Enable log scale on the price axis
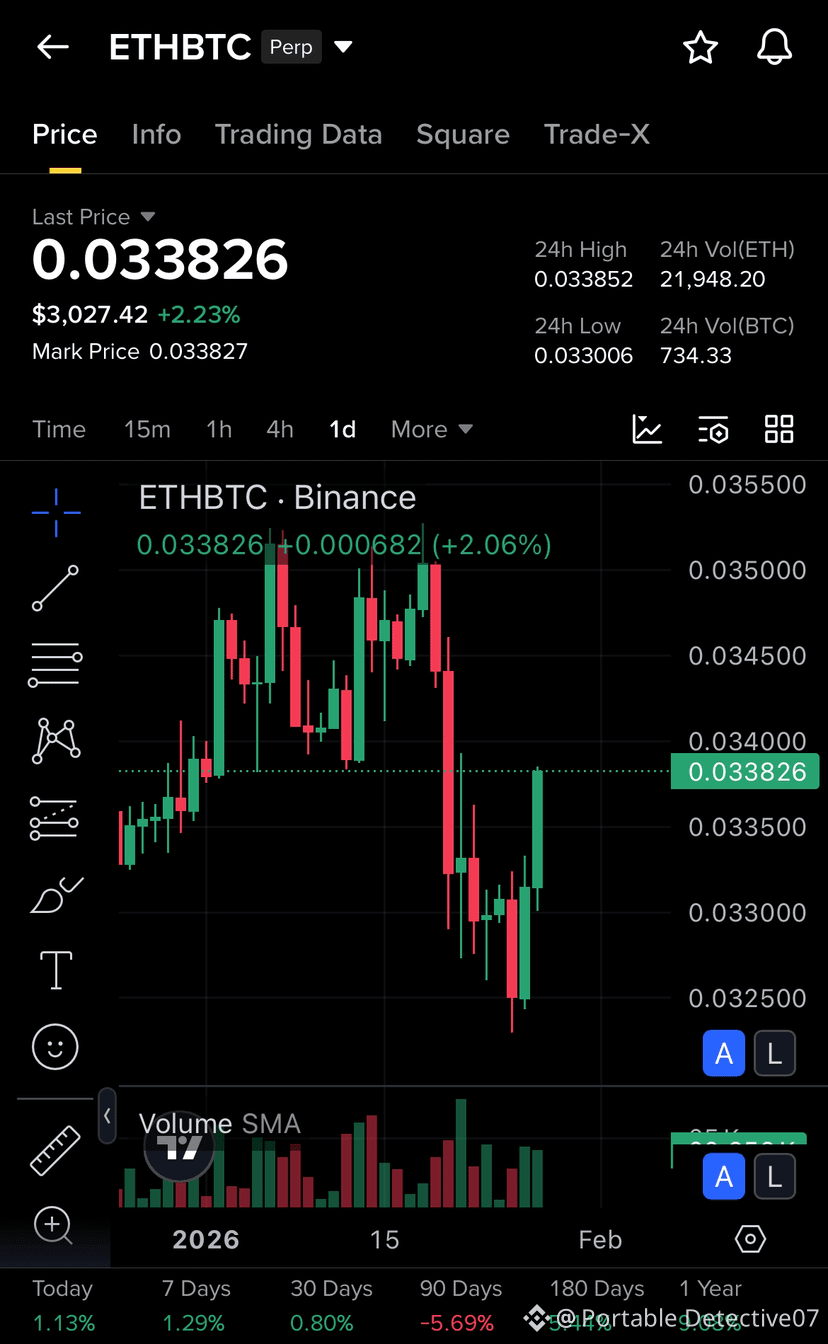828x1344 pixels. click(x=775, y=1053)
